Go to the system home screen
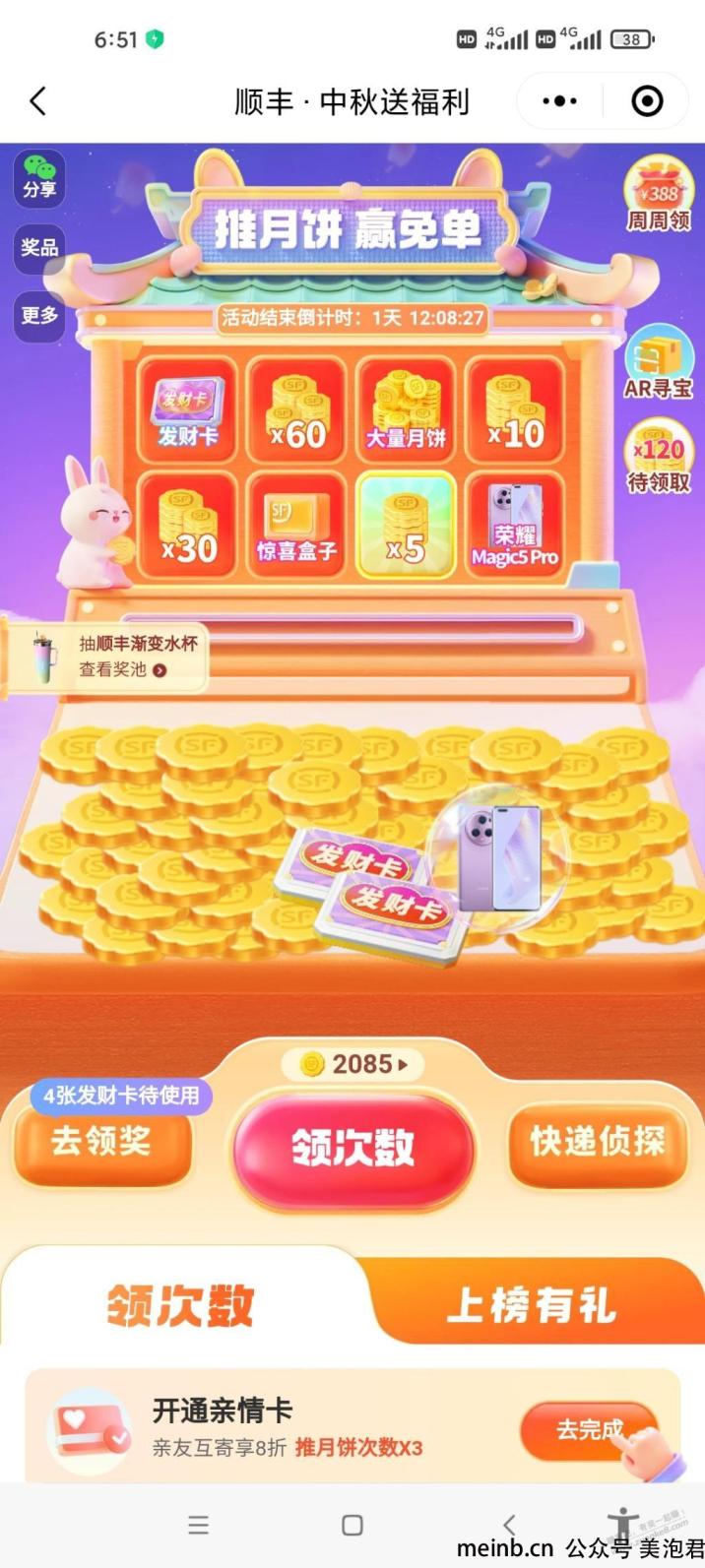705x1568 pixels. click(x=352, y=1525)
